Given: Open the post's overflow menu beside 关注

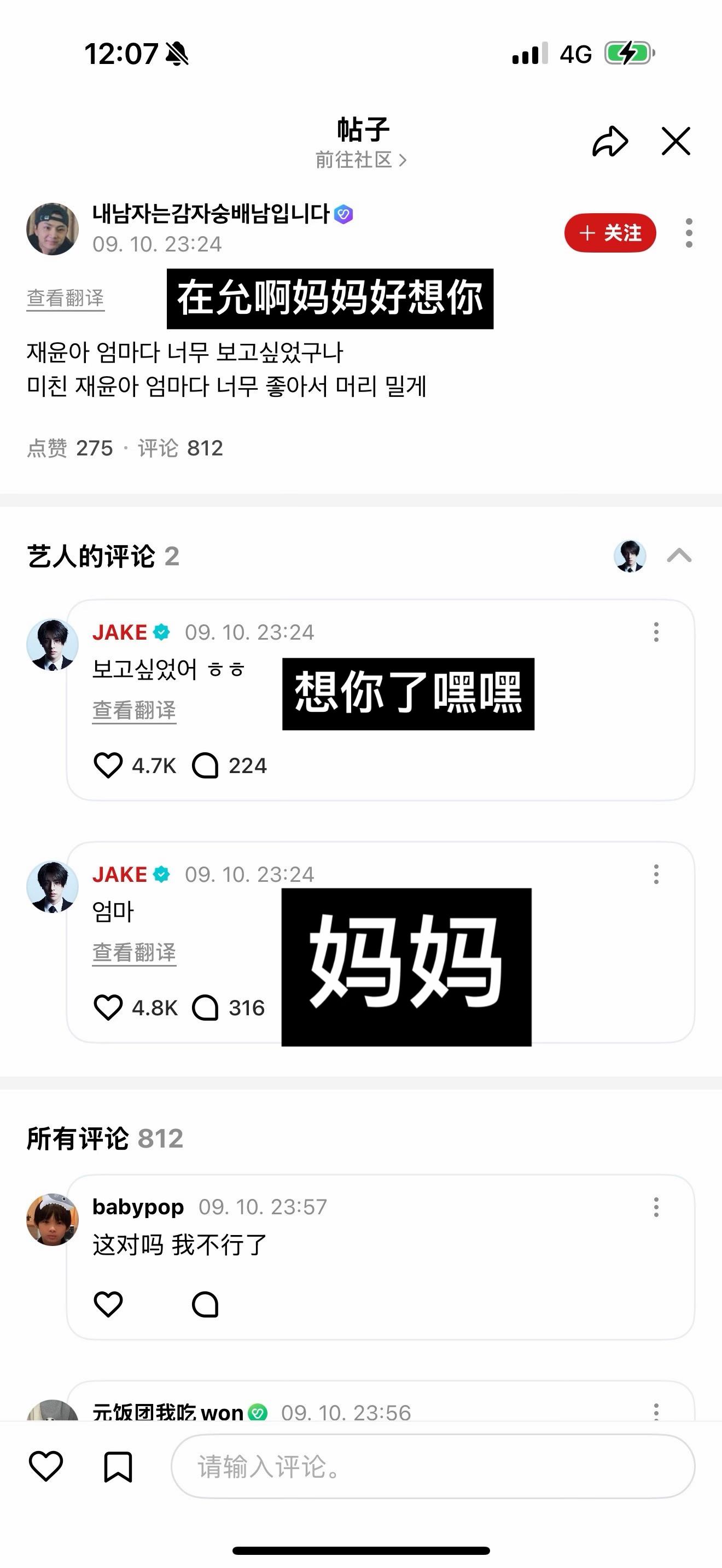Looking at the screenshot, I should point(689,233).
